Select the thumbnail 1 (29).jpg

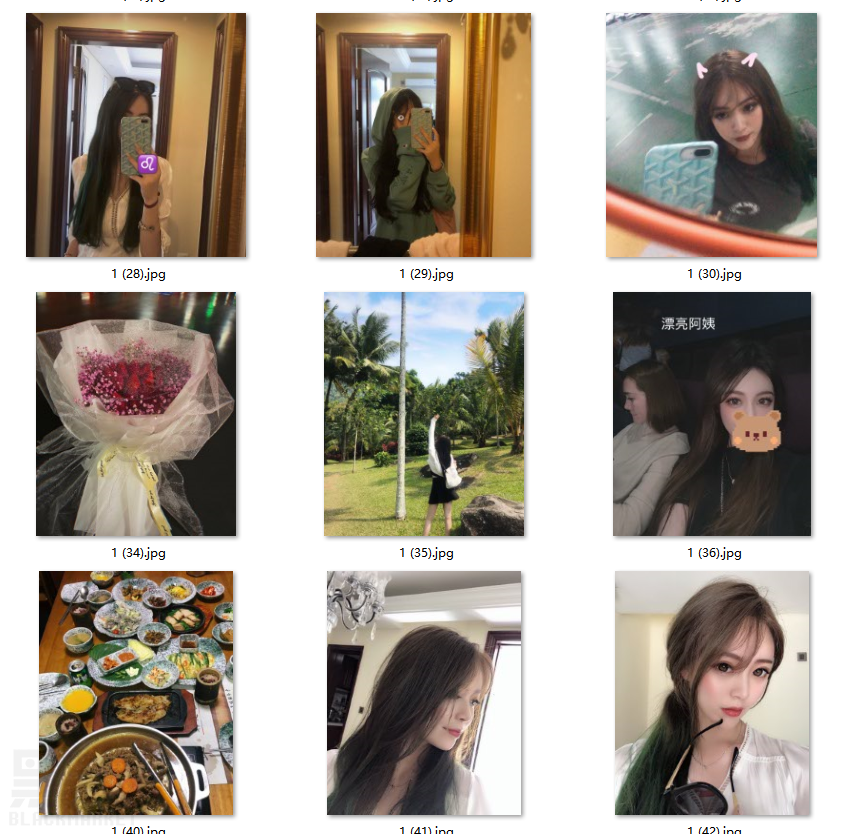(x=423, y=135)
